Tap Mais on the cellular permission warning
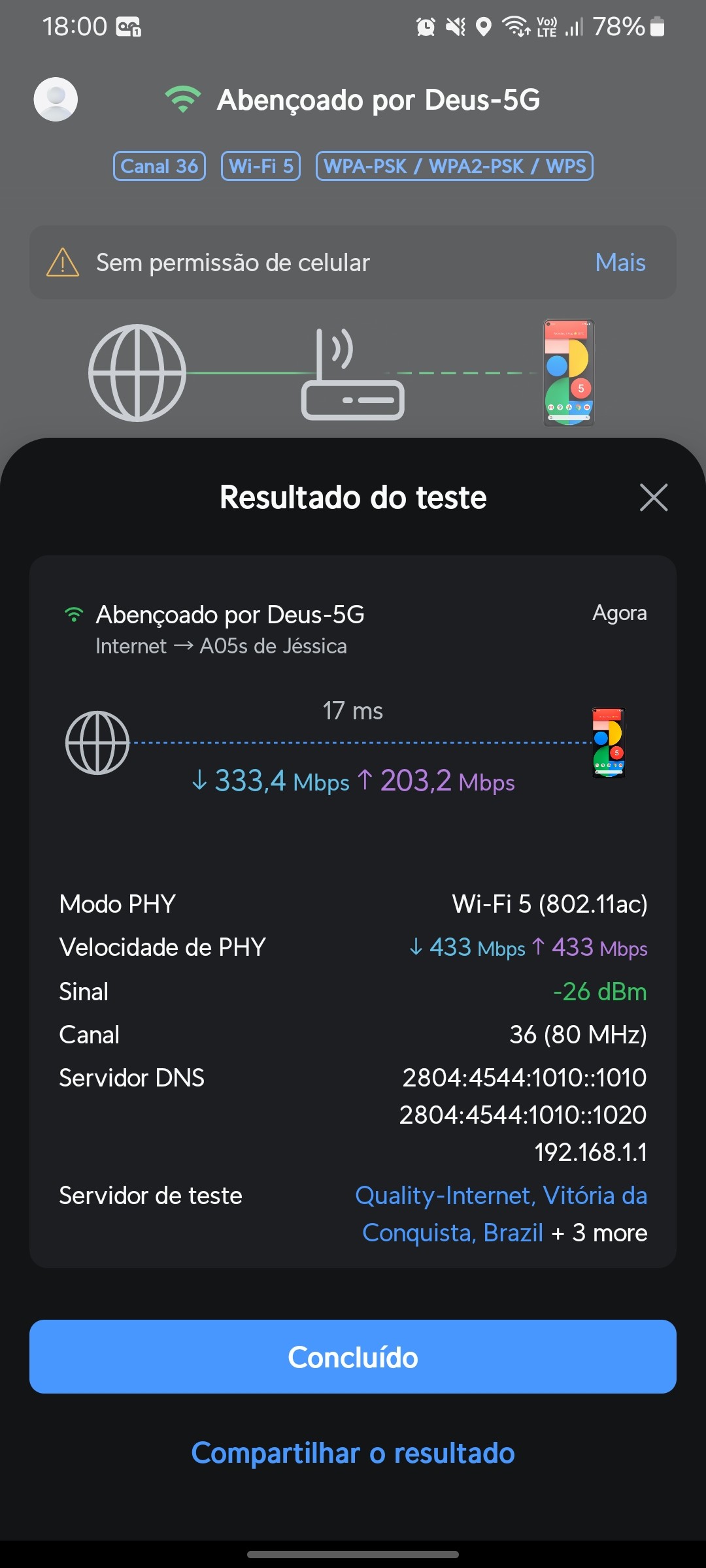 coord(620,263)
